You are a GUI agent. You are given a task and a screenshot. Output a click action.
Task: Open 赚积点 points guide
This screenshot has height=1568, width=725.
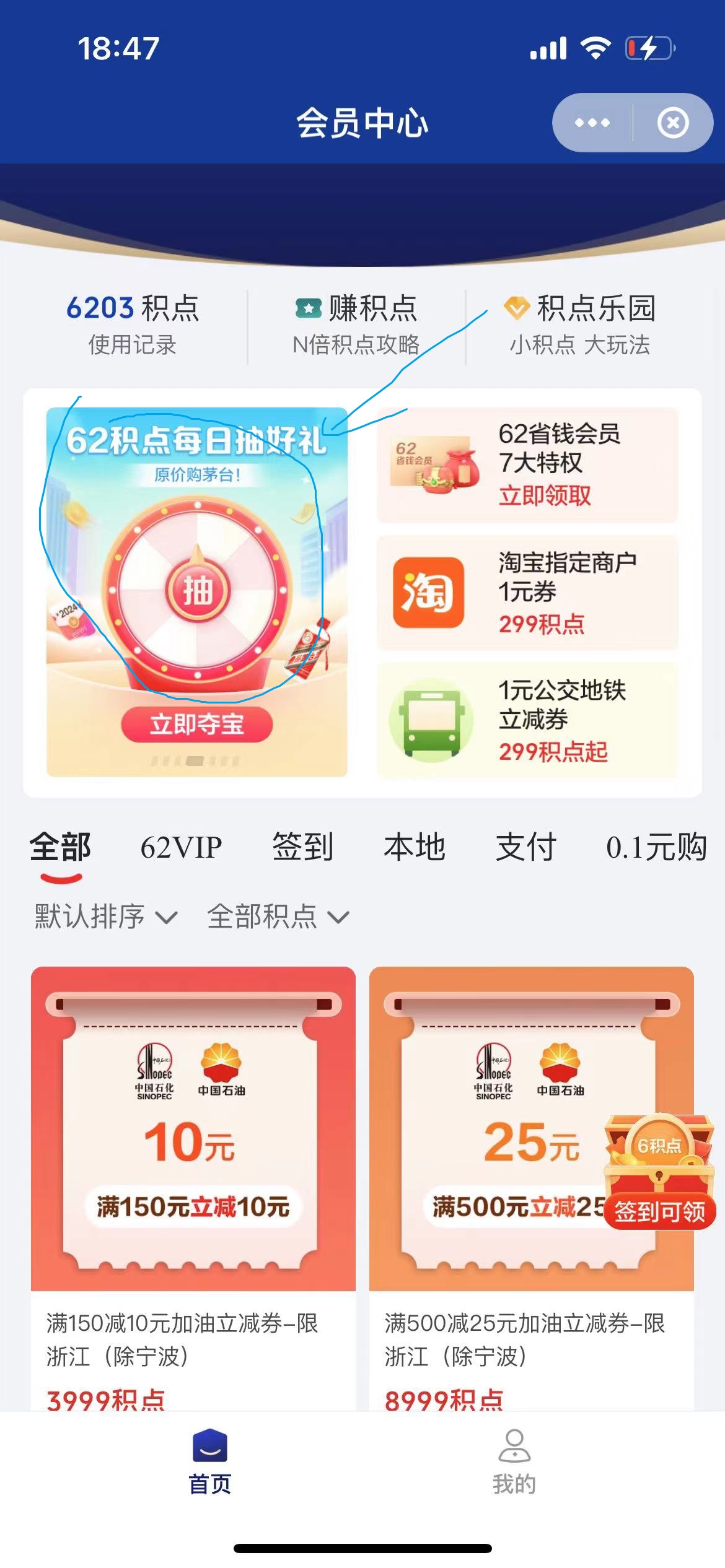(x=356, y=325)
